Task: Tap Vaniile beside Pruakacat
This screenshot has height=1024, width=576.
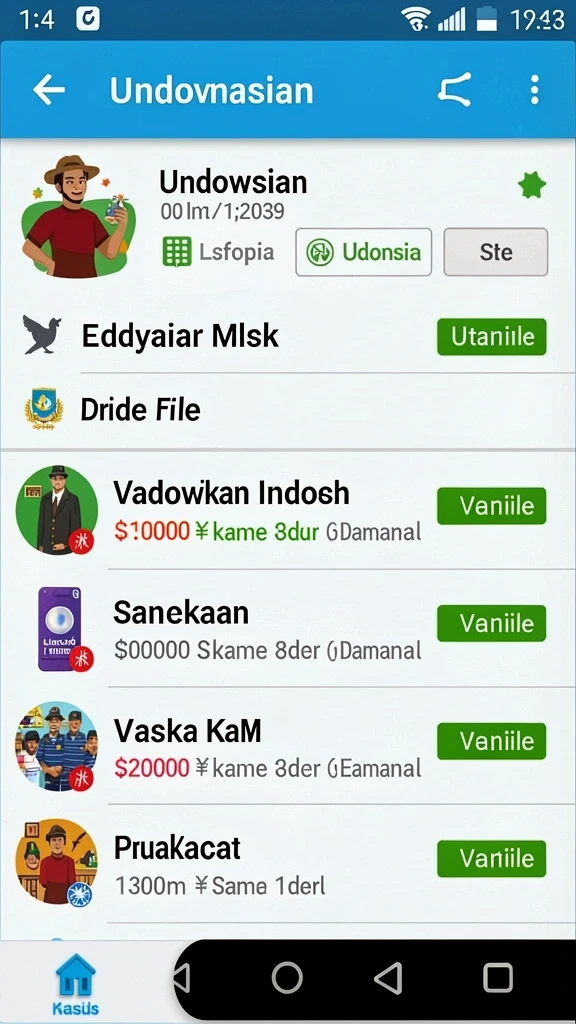Action: (x=492, y=859)
